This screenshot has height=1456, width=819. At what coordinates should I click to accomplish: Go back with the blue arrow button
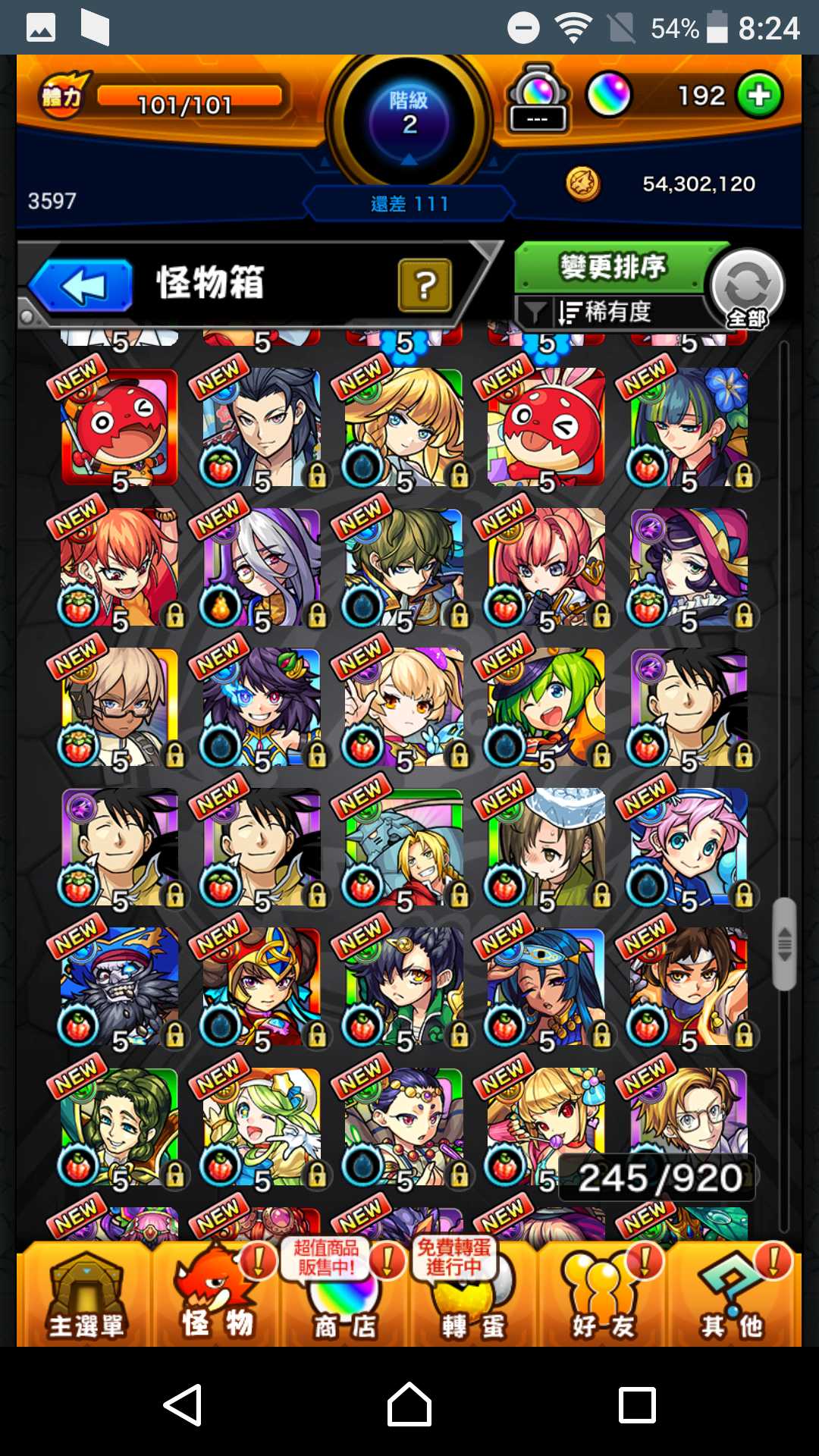[82, 286]
